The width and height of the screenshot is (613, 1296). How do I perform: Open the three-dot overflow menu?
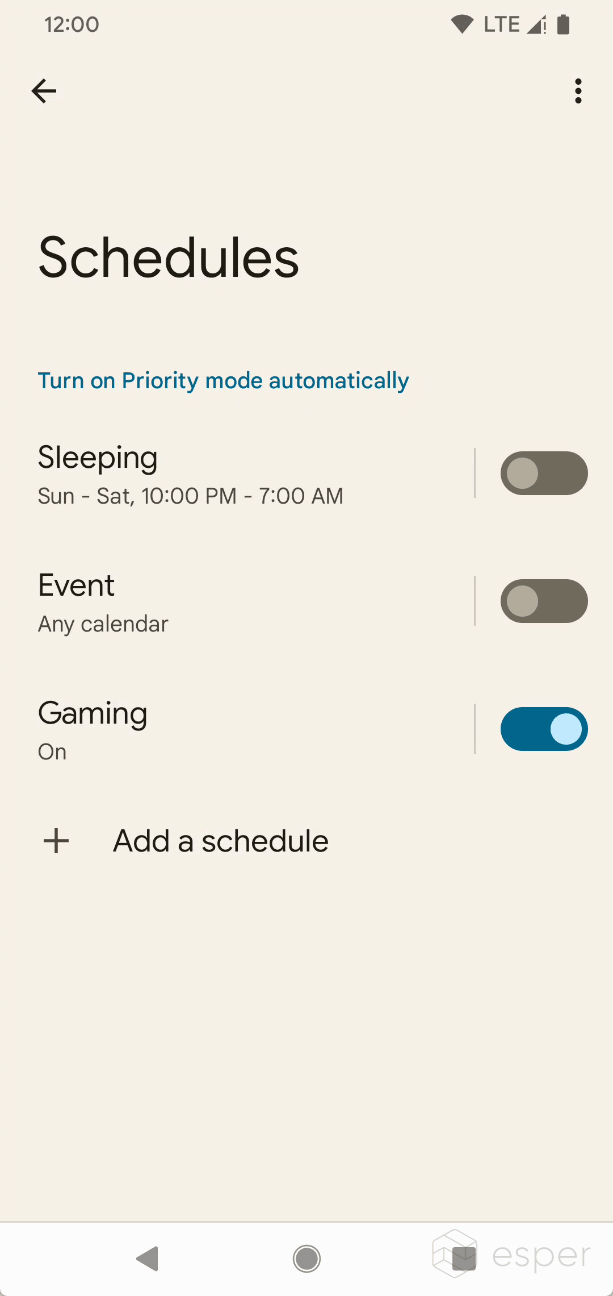coord(578,92)
